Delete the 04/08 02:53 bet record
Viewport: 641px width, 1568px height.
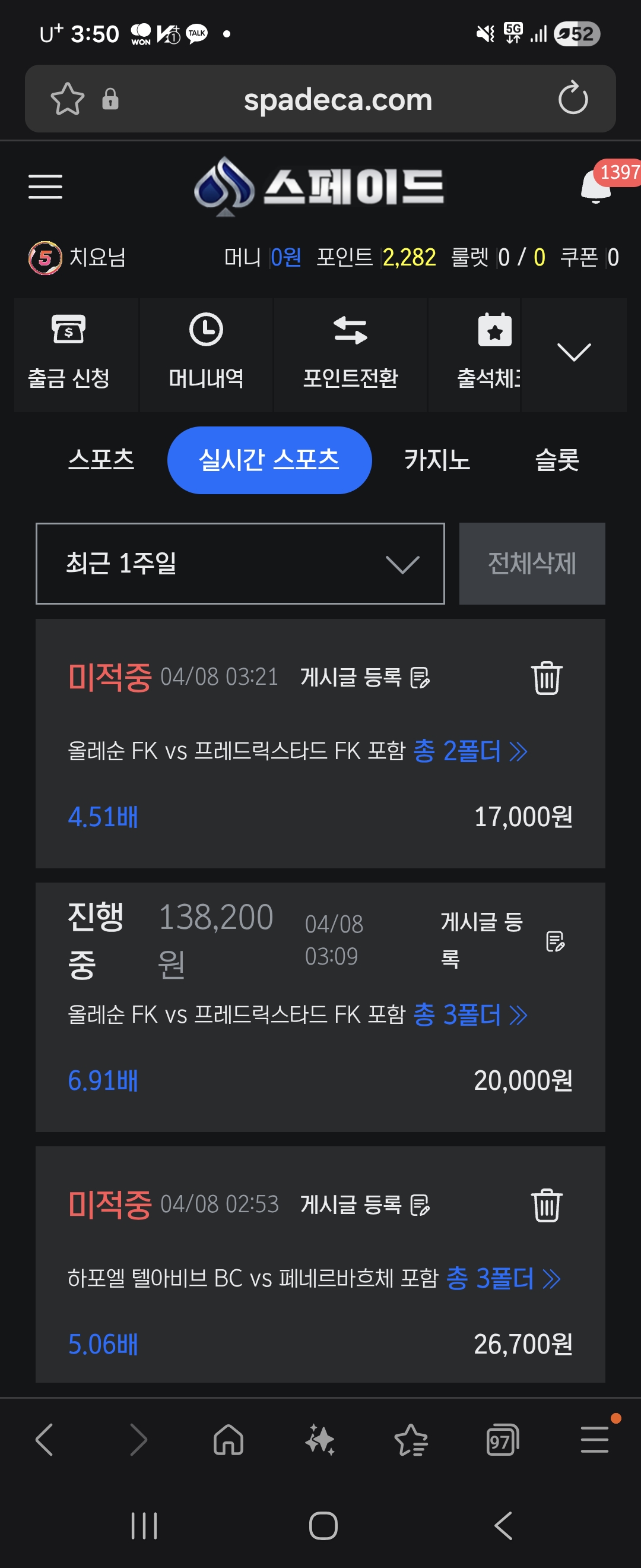546,1205
